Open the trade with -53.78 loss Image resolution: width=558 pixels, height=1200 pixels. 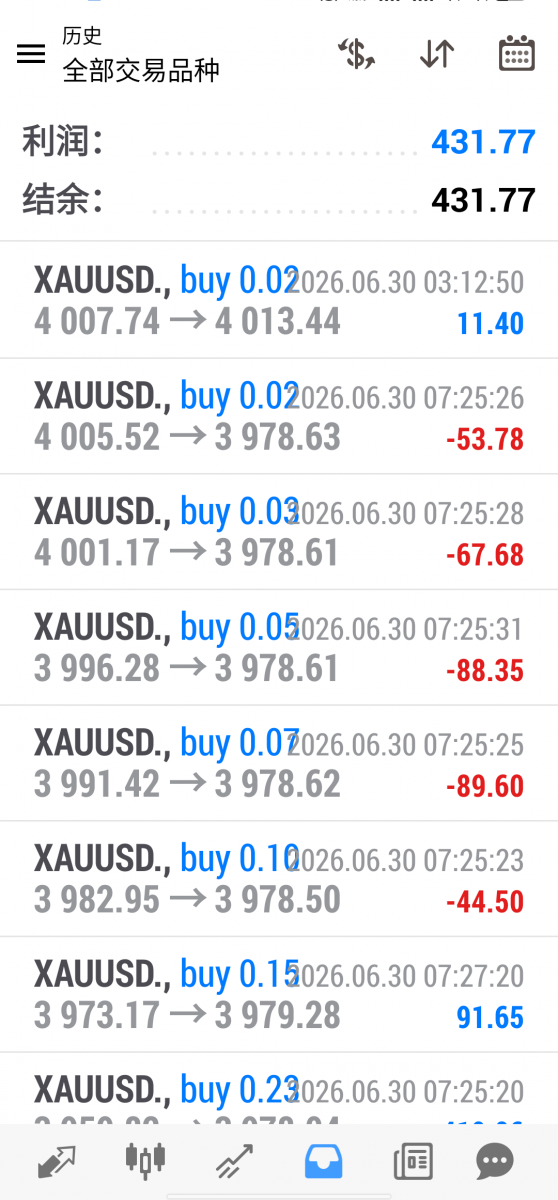tap(279, 416)
